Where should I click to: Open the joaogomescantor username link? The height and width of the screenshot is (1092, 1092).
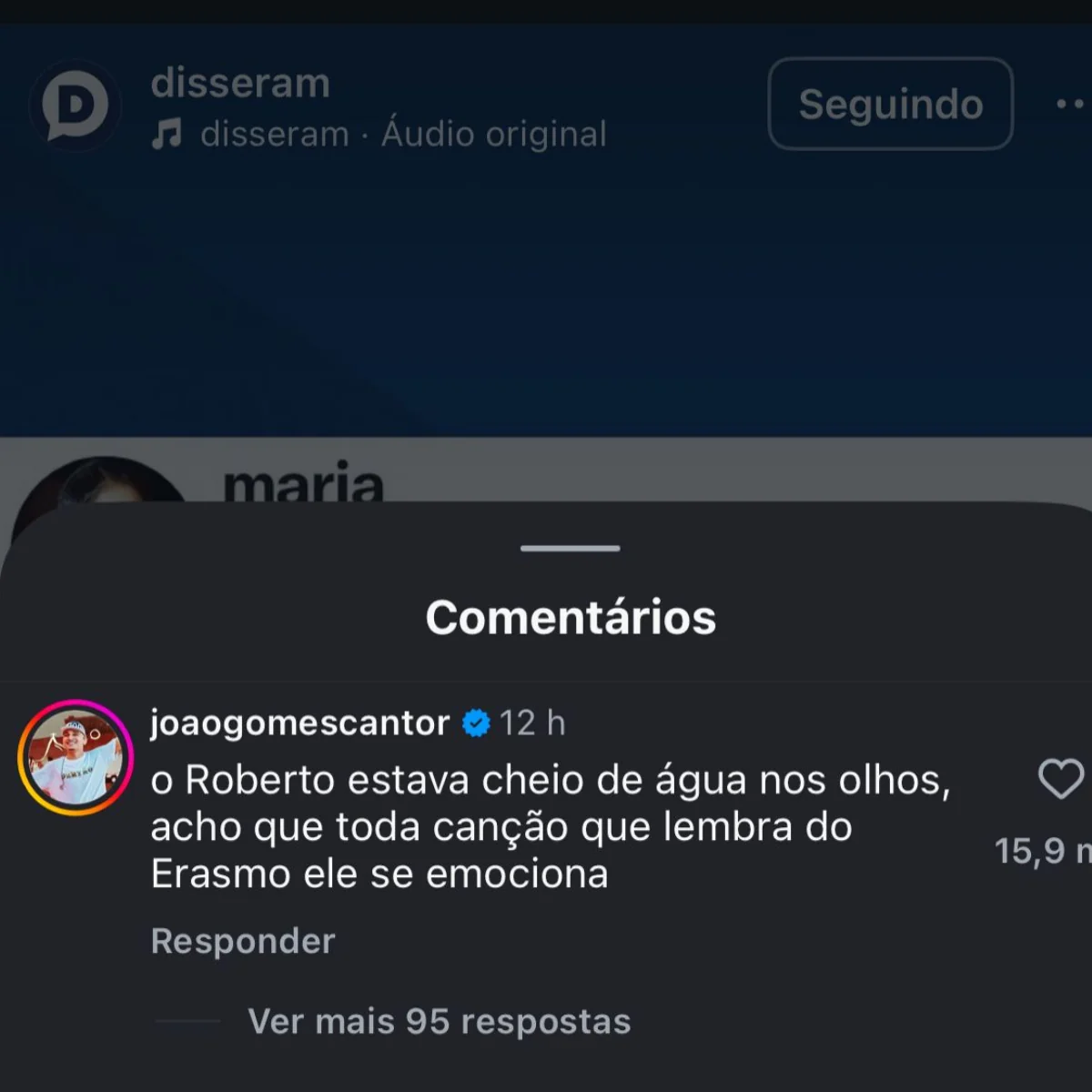(x=299, y=723)
